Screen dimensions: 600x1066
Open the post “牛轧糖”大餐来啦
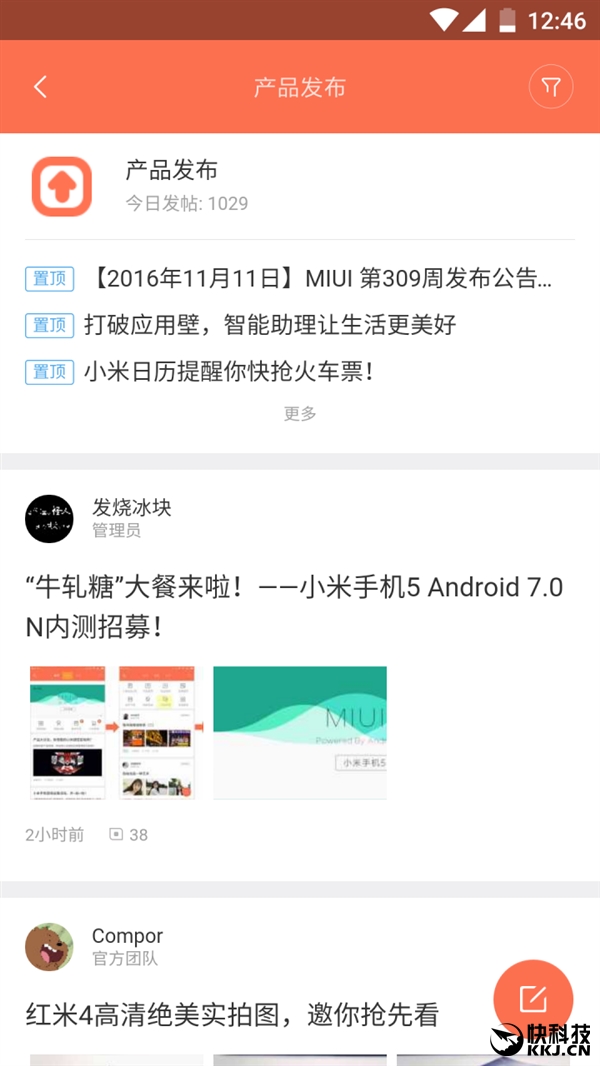click(x=295, y=606)
